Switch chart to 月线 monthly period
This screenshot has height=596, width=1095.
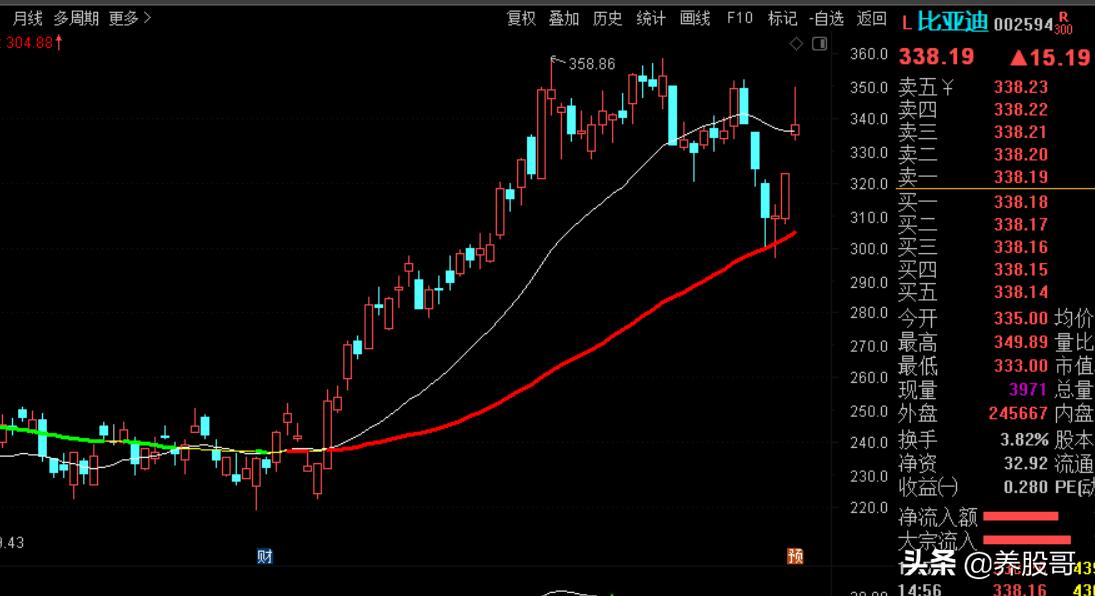pos(27,18)
